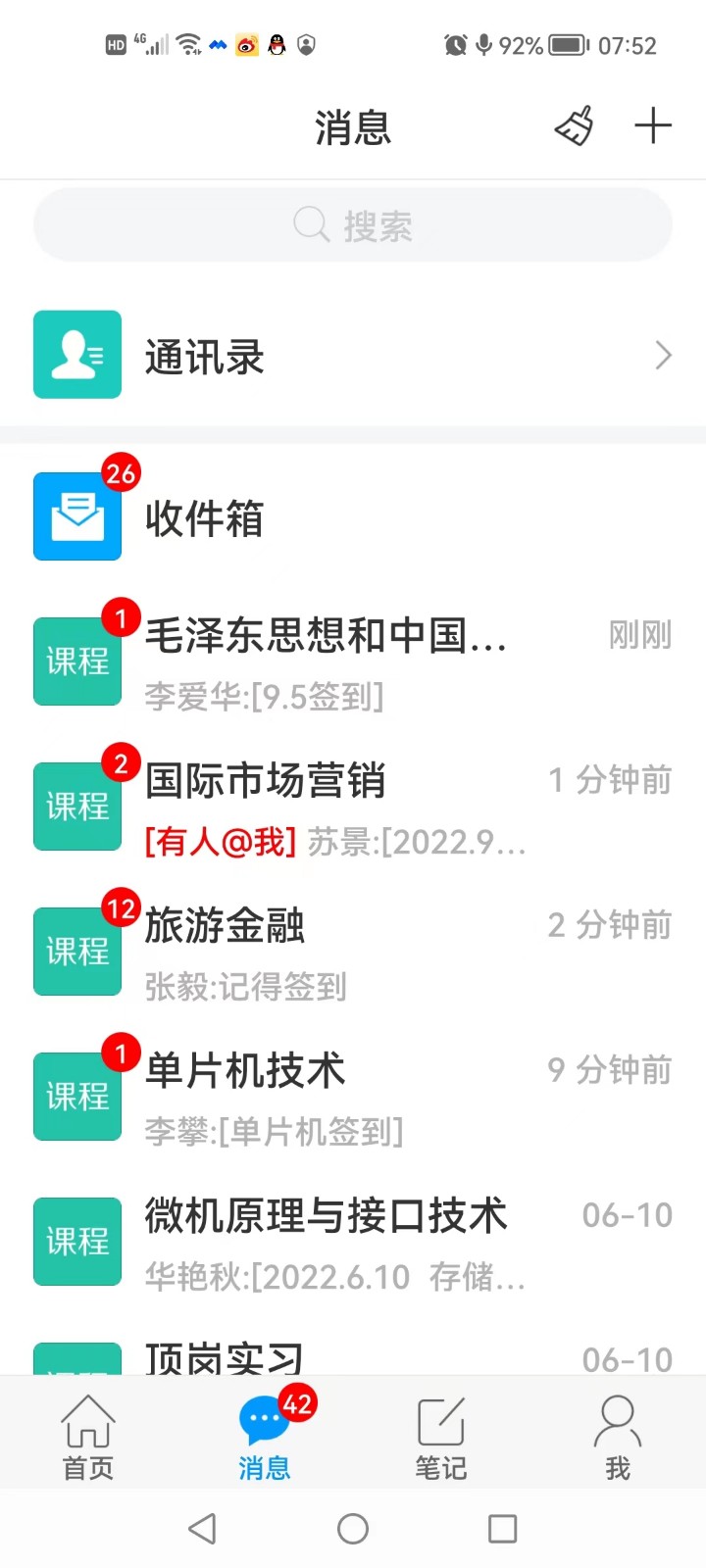
Task: Open the 国际市场营销 course chat
Action: (x=353, y=807)
